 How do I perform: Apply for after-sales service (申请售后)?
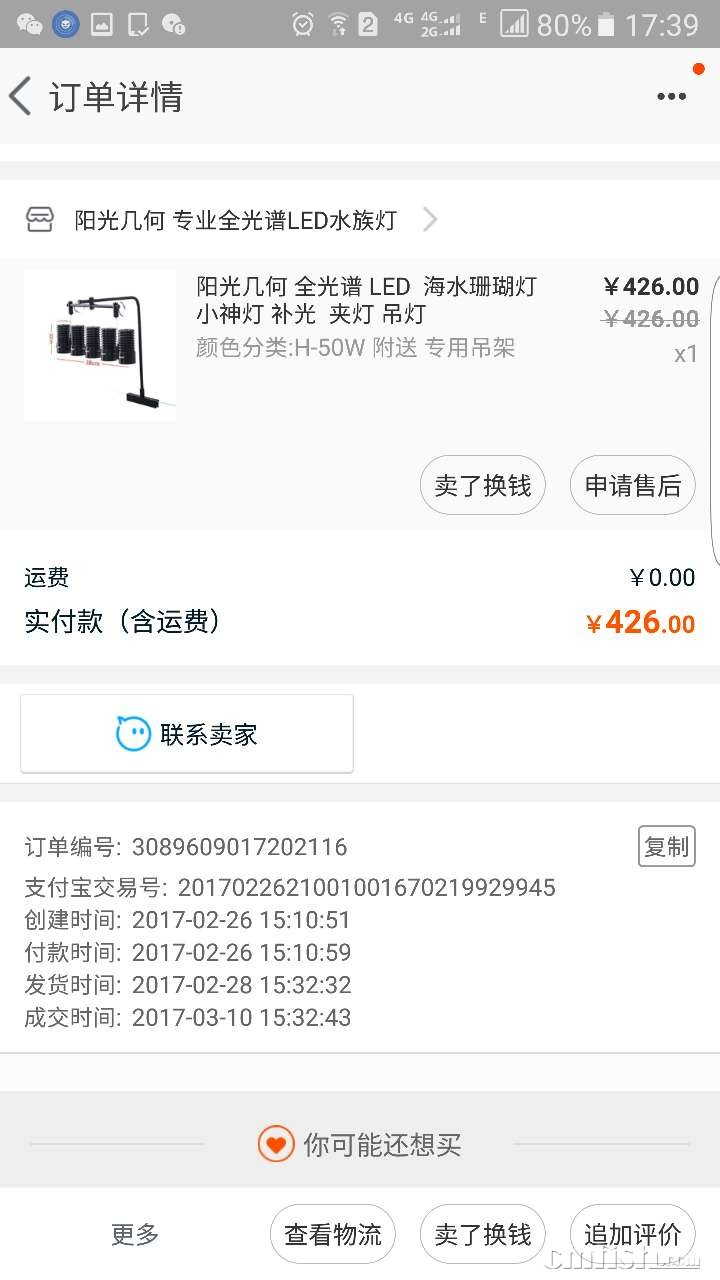632,486
